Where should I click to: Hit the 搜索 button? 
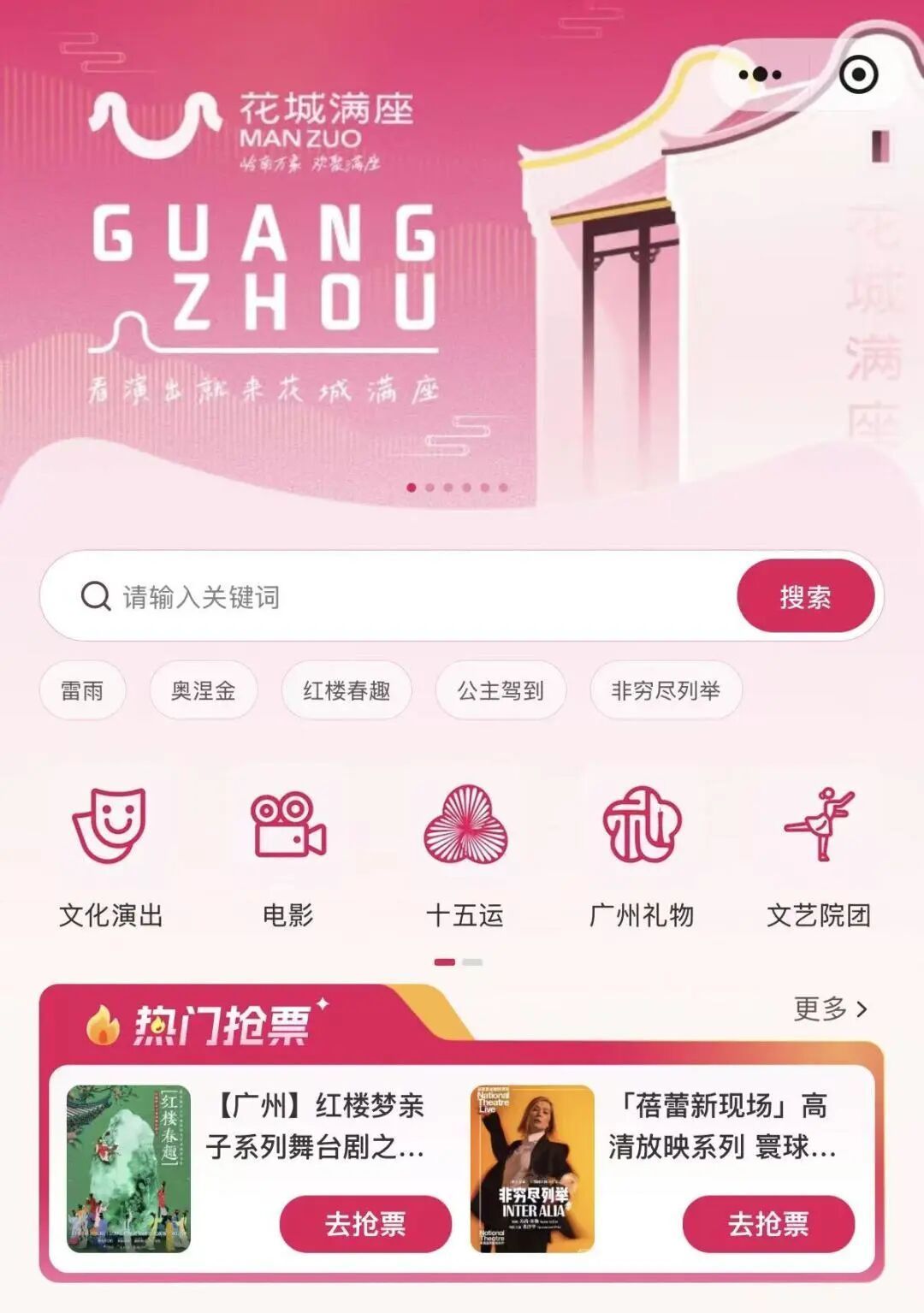(x=805, y=597)
